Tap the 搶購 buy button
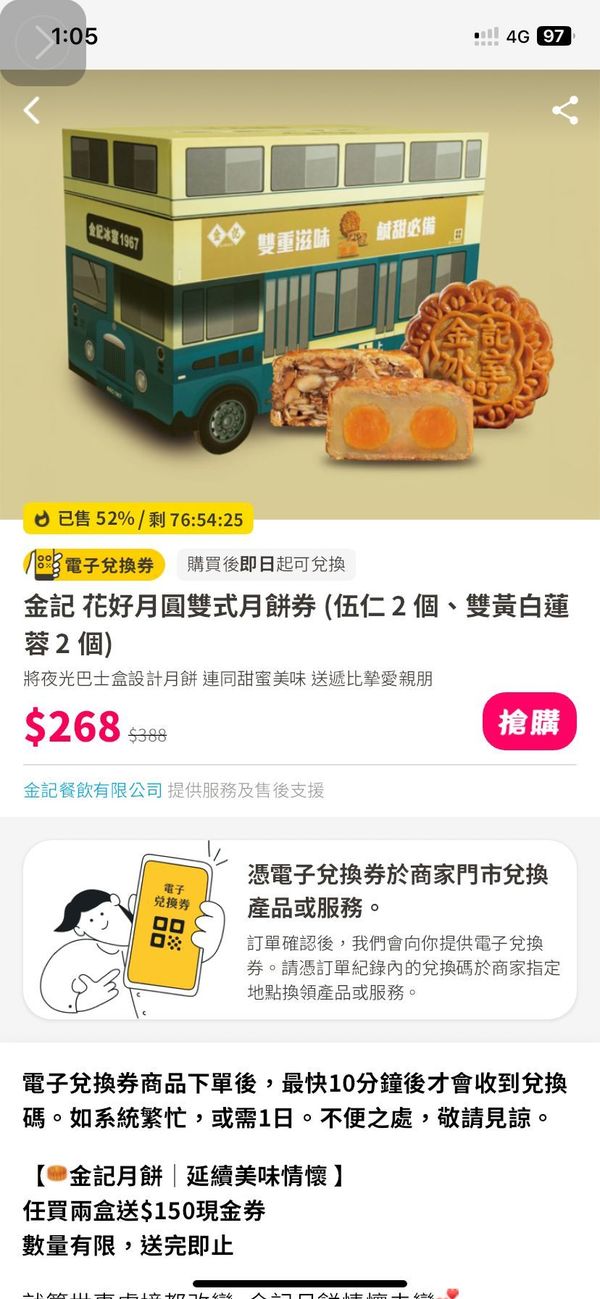Image resolution: width=600 pixels, height=1299 pixels. point(530,721)
